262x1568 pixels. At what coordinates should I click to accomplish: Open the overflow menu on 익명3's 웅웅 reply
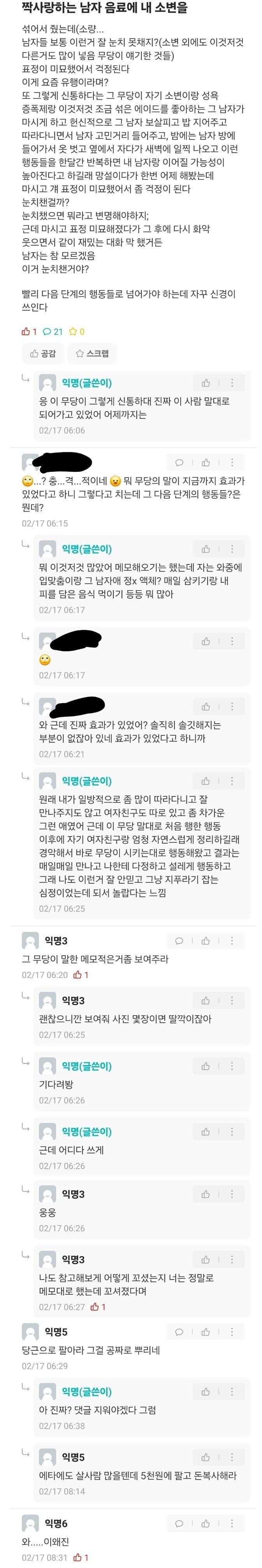[x=232, y=1194]
